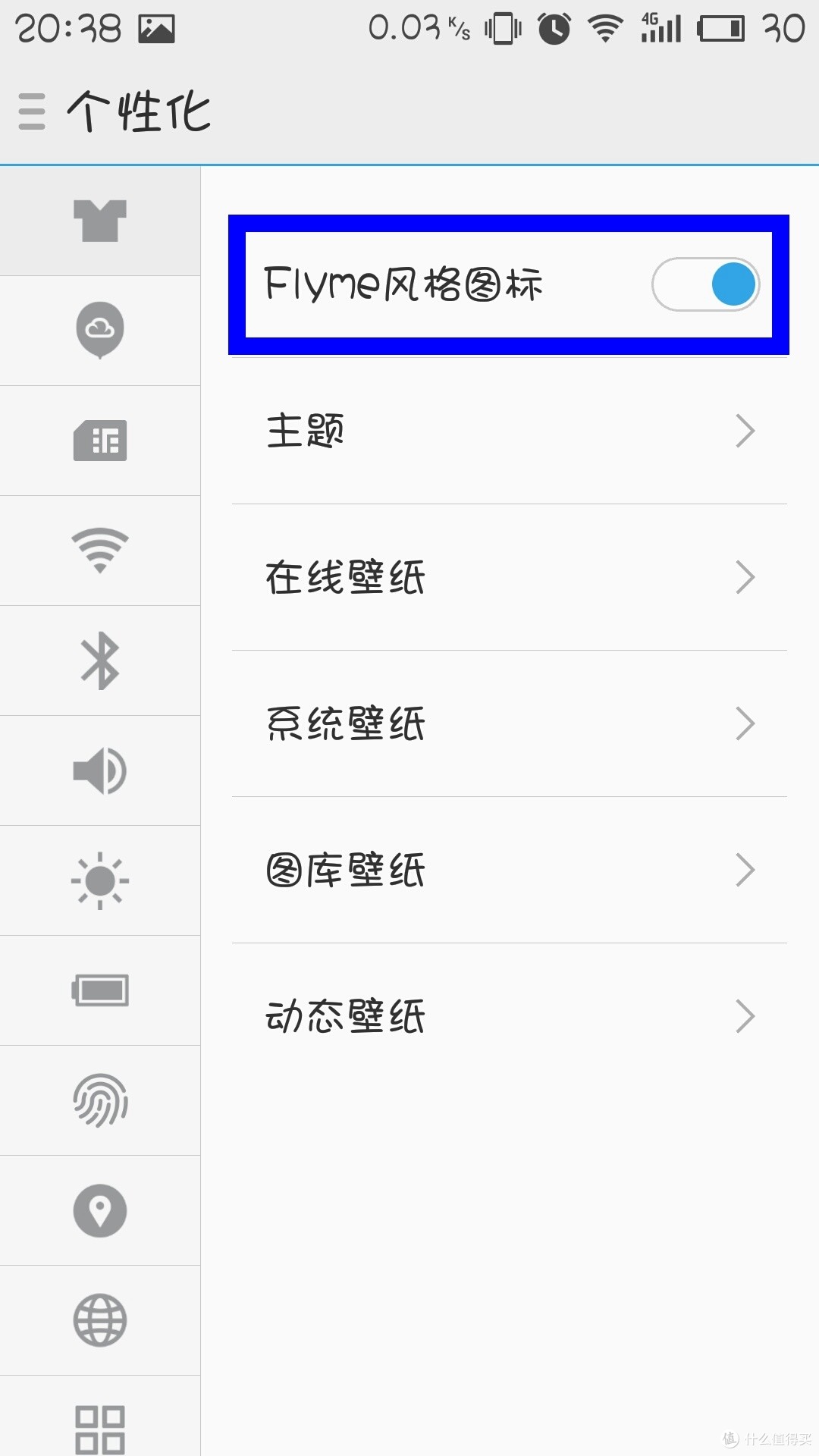819x1456 pixels.
Task: Toggle the Flyme风格图标 switch
Action: pyautogui.click(x=705, y=284)
